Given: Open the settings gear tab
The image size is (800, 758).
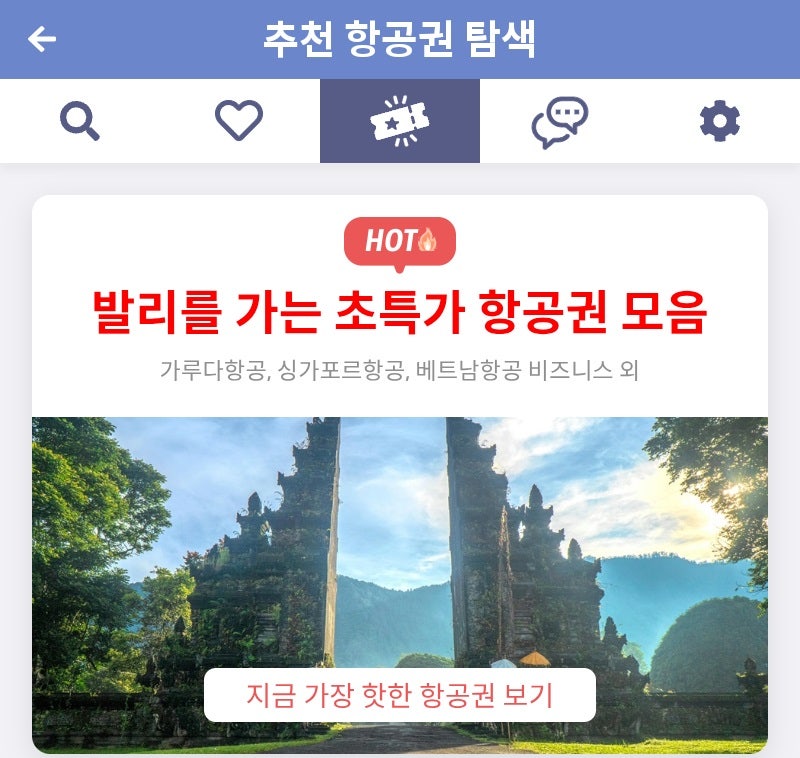Looking at the screenshot, I should 719,121.
